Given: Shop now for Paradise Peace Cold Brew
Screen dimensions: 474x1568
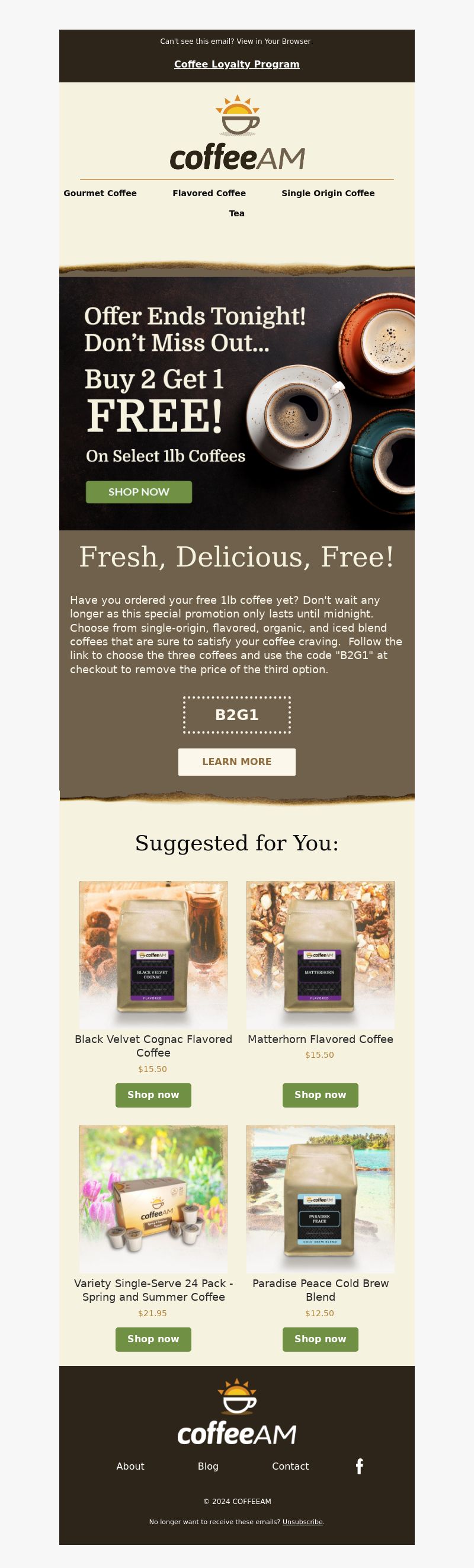Looking at the screenshot, I should pos(320,1339).
